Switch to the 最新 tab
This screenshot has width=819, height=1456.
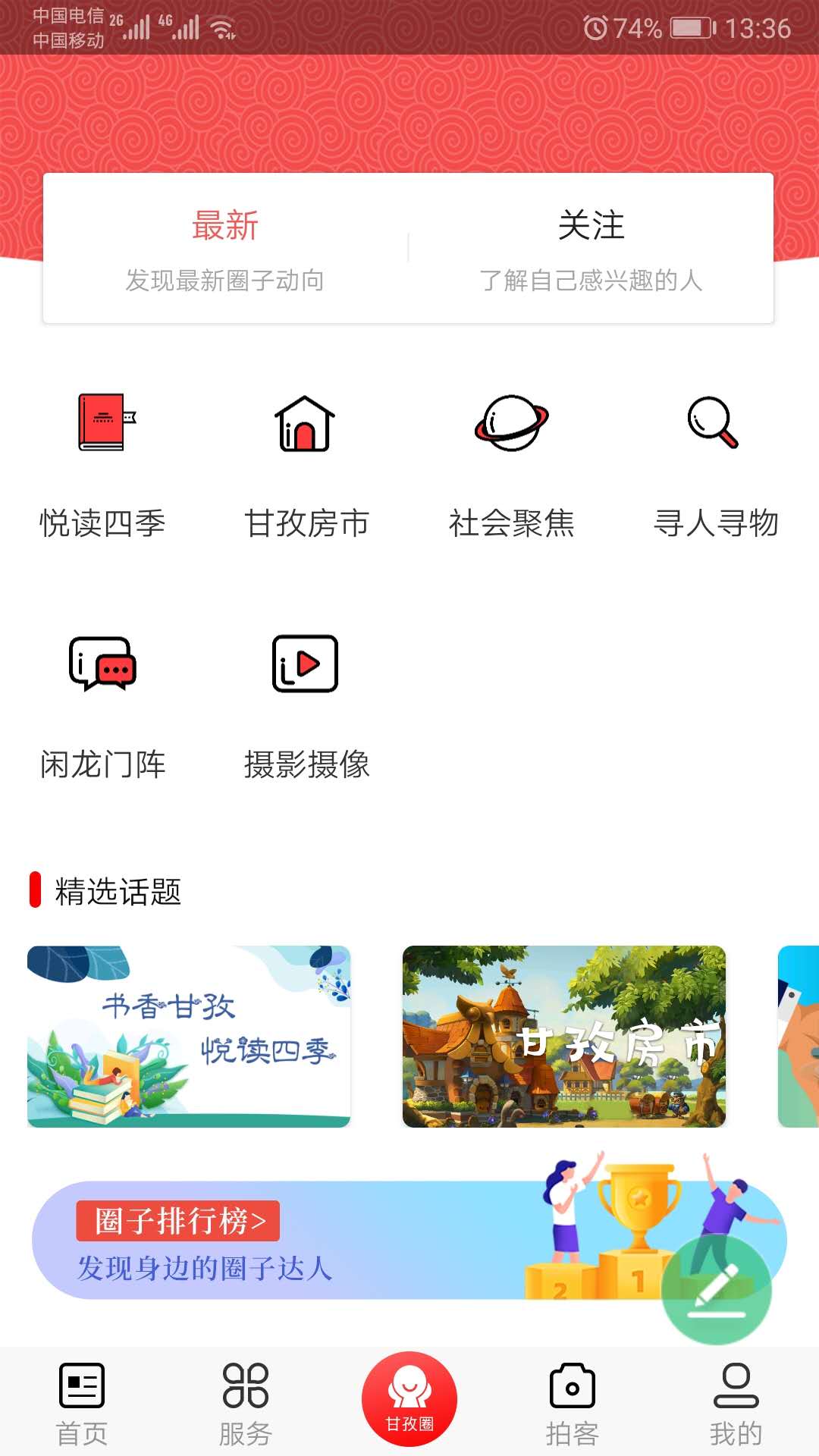(225, 249)
